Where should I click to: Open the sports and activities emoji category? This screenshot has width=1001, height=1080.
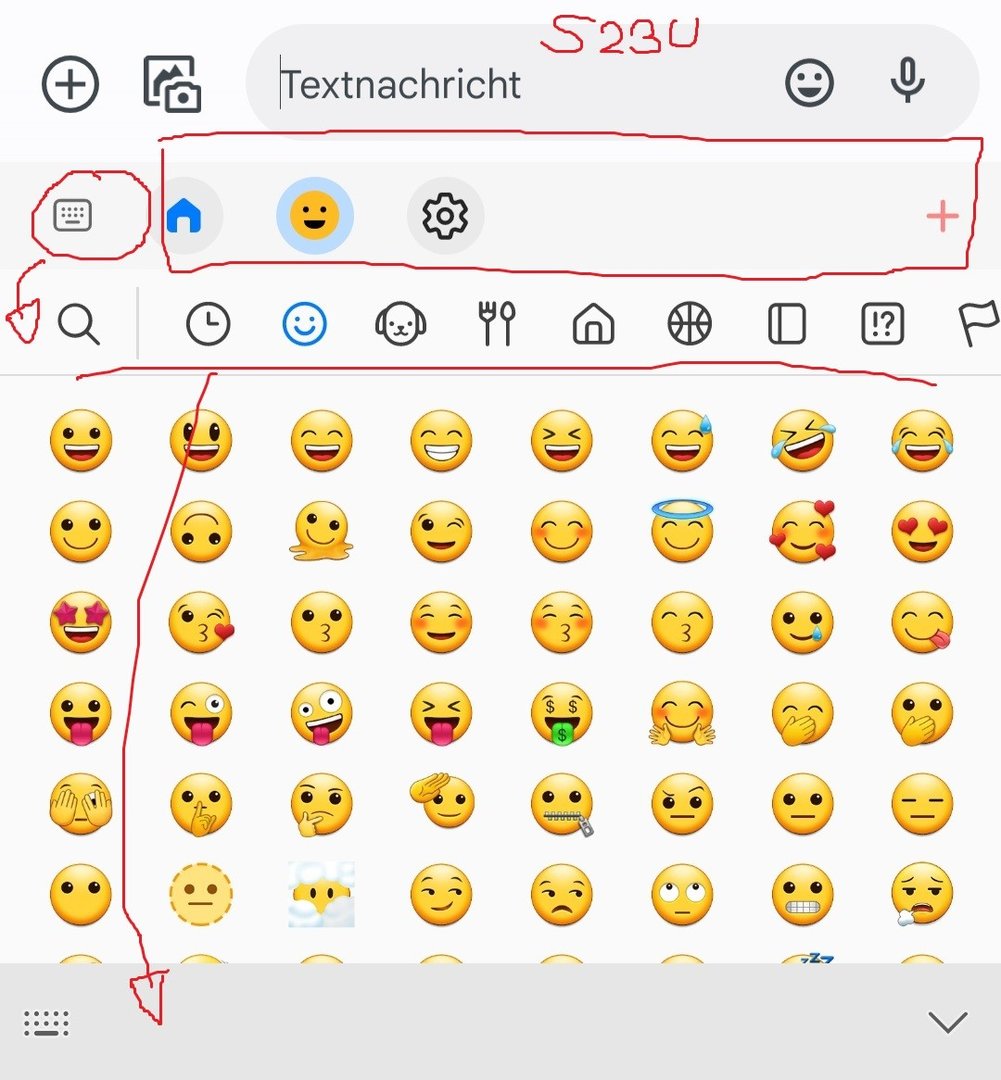click(689, 324)
